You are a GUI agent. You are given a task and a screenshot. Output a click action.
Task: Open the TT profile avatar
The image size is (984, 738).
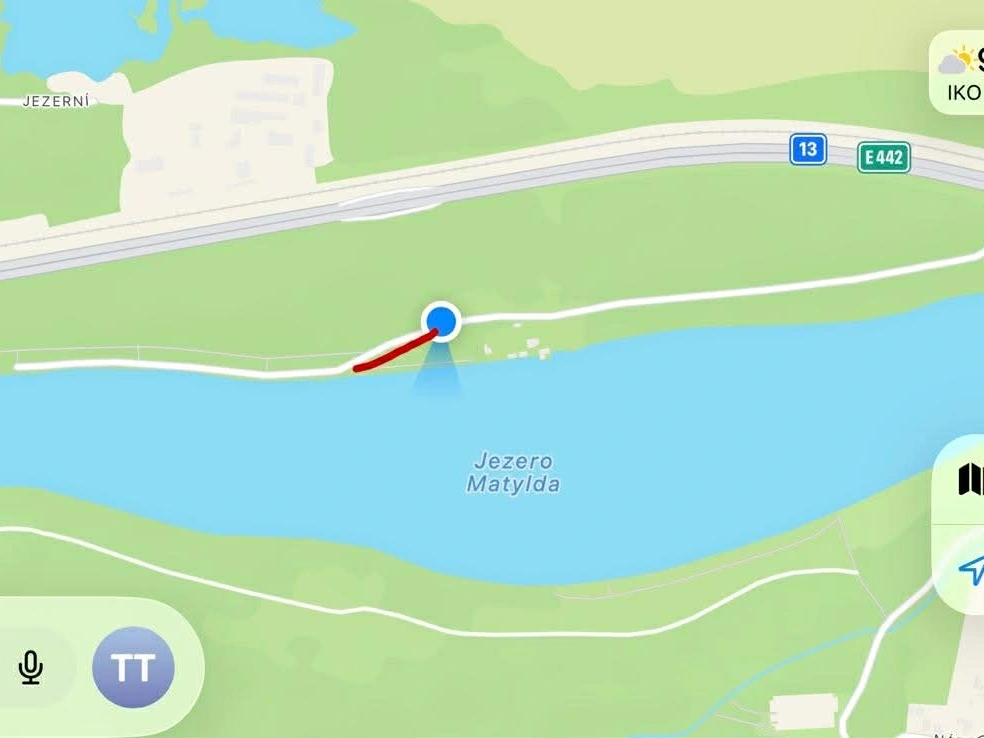(x=133, y=667)
